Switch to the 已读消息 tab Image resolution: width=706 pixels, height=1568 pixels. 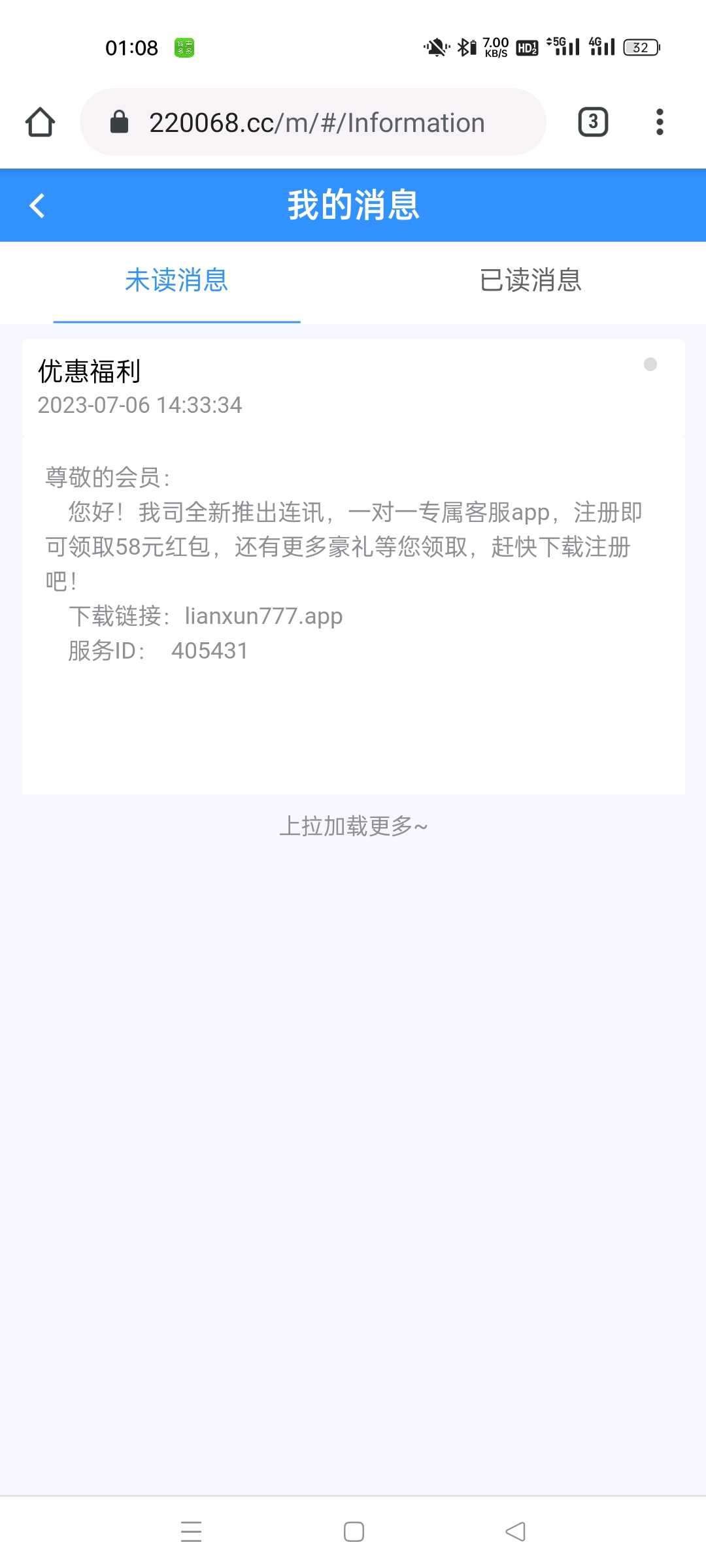click(530, 280)
